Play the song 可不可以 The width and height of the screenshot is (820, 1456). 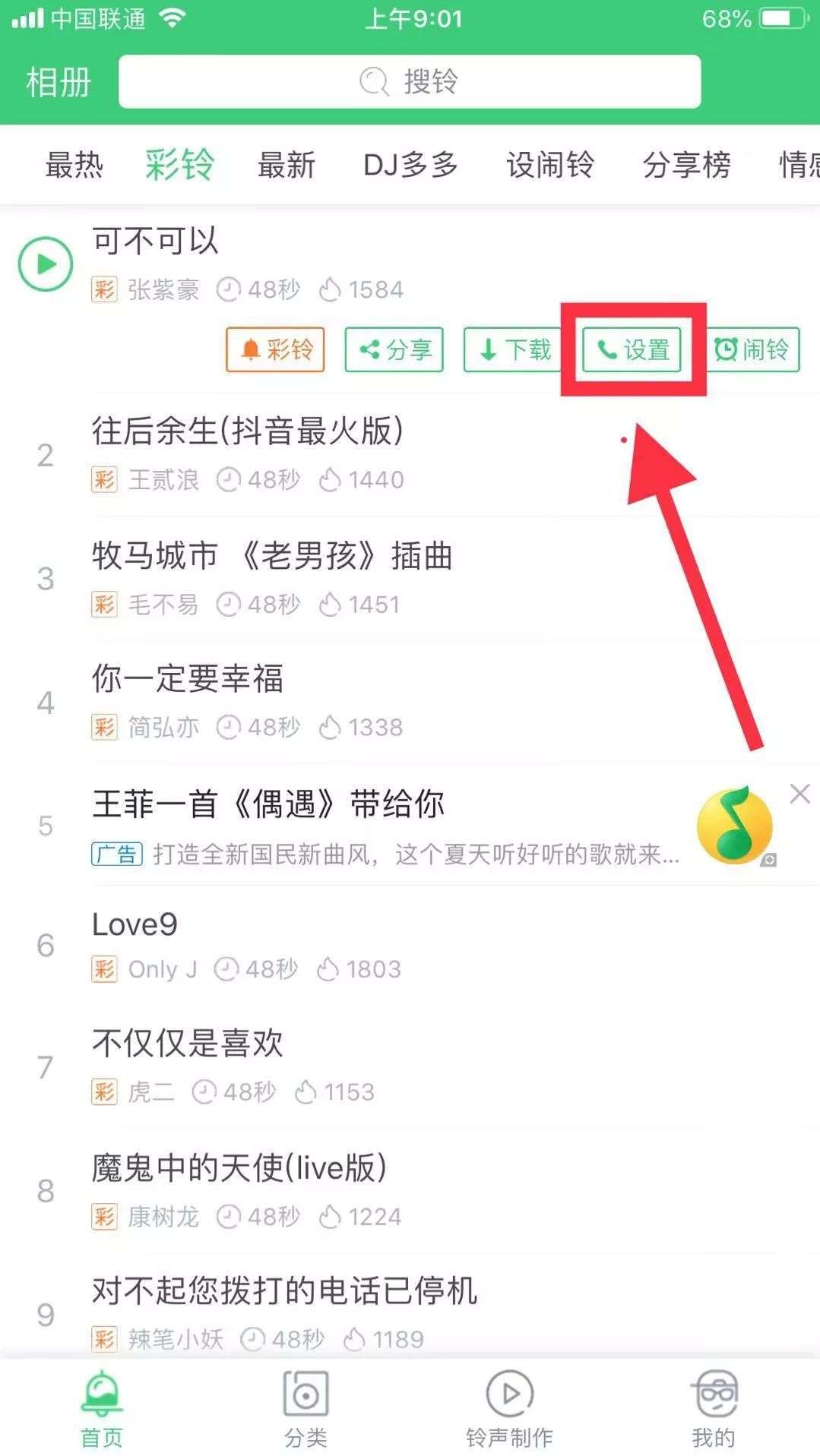[x=46, y=264]
